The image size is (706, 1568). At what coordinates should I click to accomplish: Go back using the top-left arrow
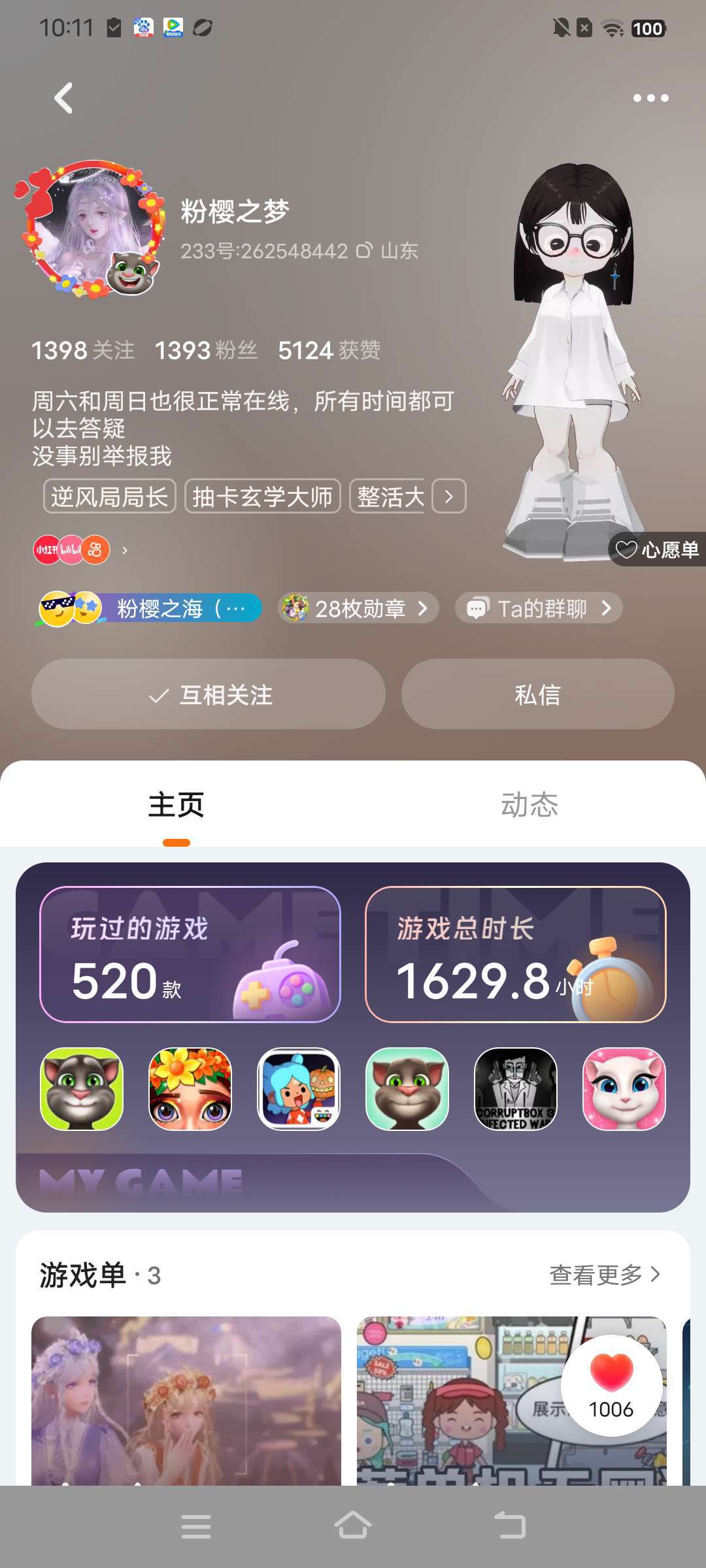point(63,99)
